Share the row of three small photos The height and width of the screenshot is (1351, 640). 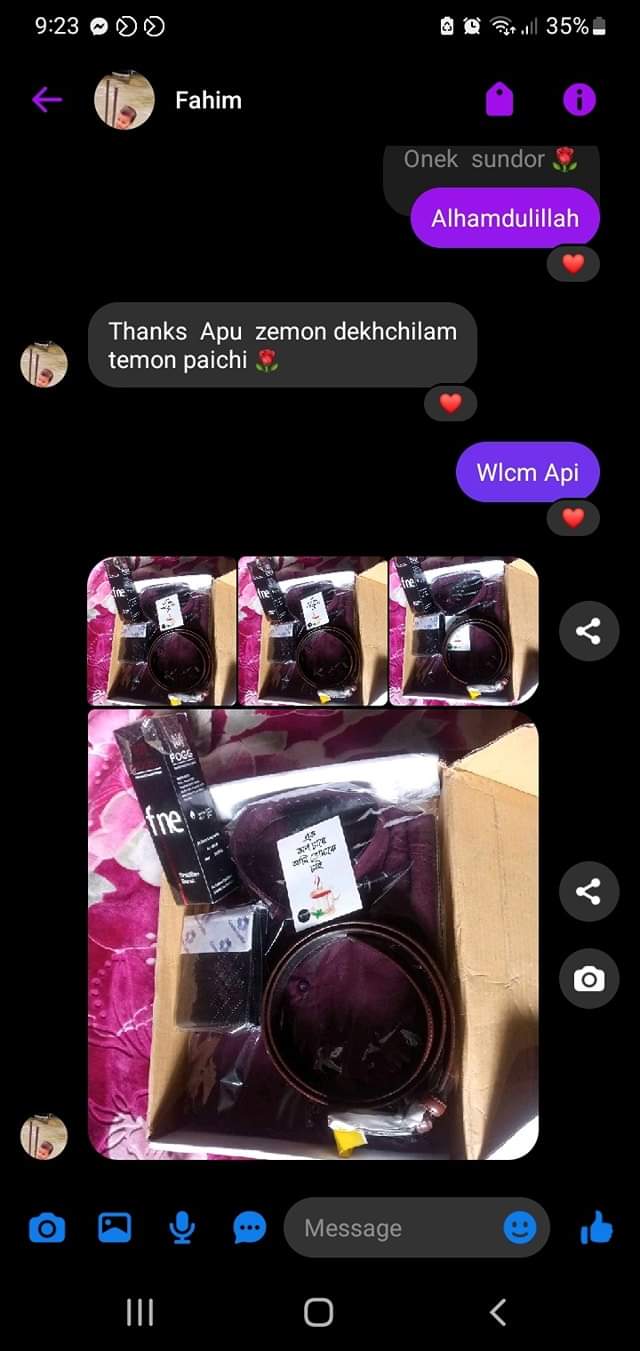coord(588,631)
